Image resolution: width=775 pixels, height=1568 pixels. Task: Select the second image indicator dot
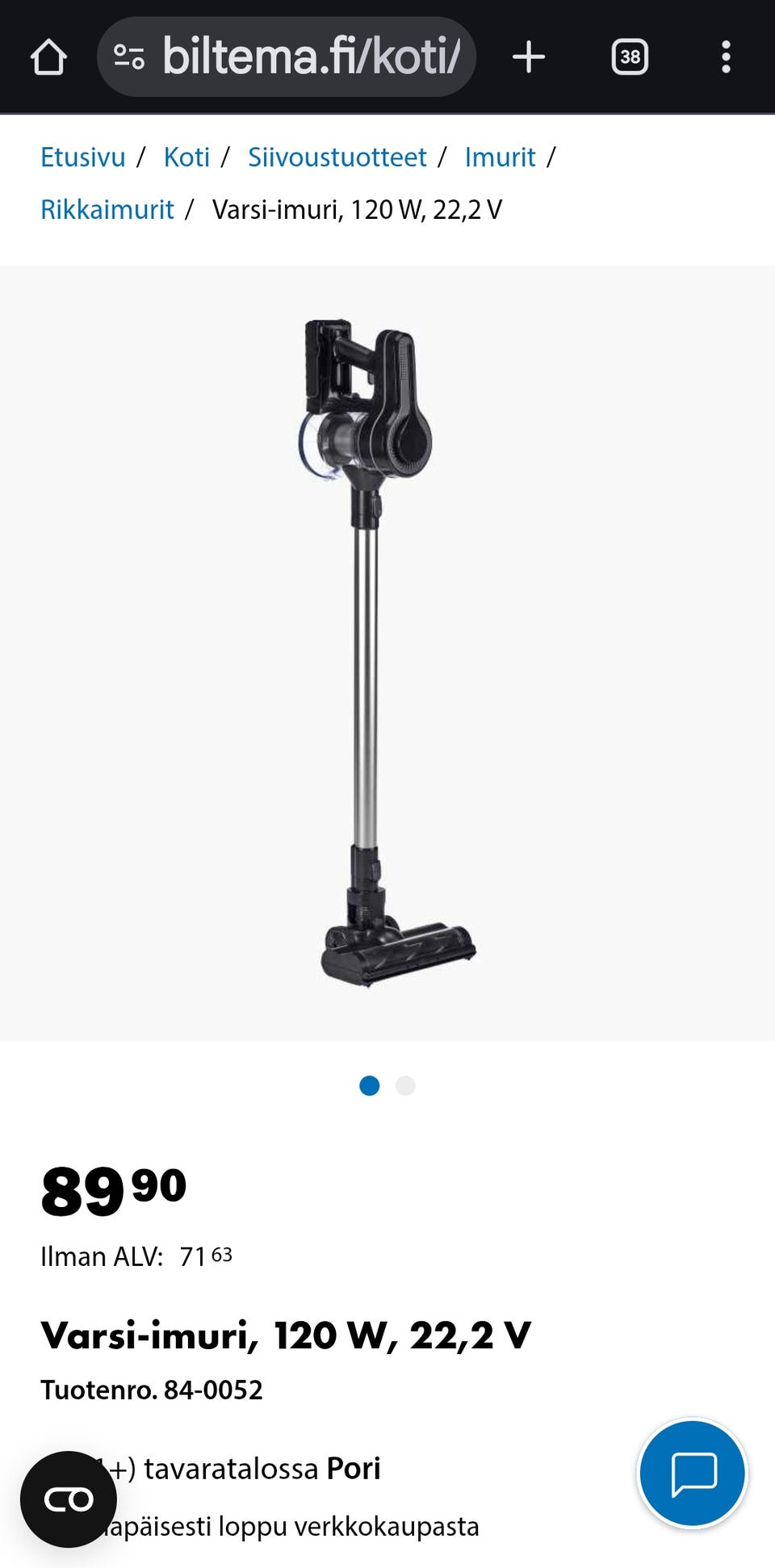point(405,1086)
